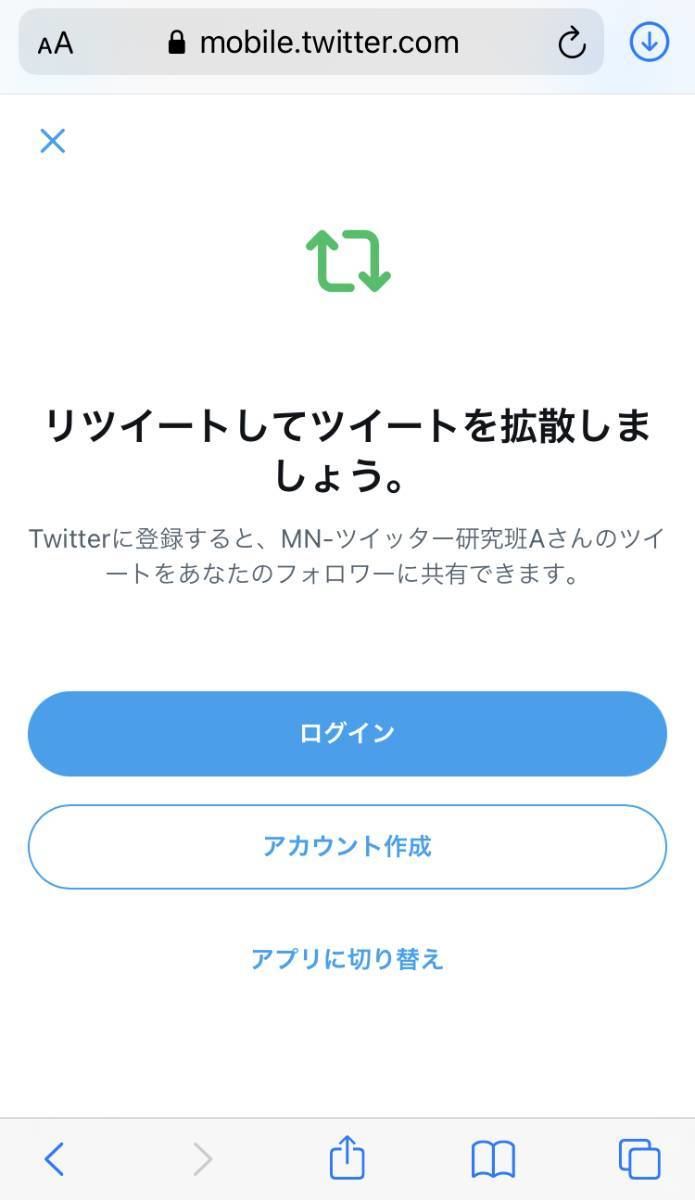
Task: Select アカウント作成 to create an account
Action: 347,847
